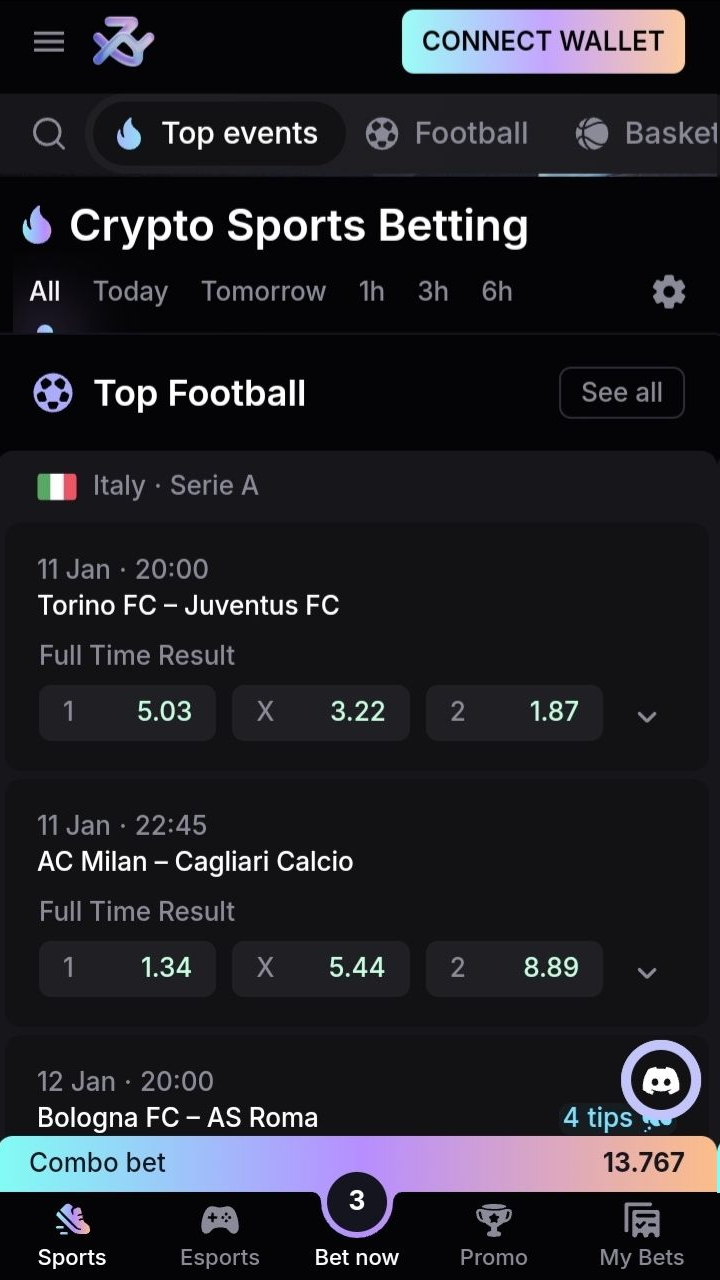This screenshot has width=720, height=1280.
Task: Filter events by Tomorrow
Action: point(263,292)
